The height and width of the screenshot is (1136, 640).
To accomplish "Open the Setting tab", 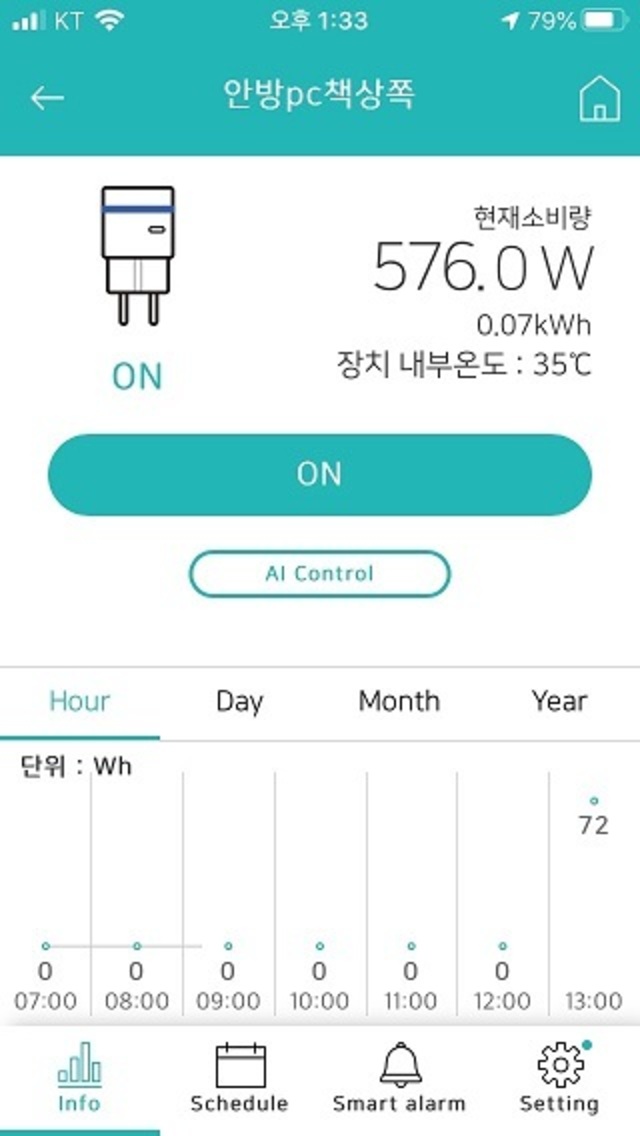I will click(559, 1079).
